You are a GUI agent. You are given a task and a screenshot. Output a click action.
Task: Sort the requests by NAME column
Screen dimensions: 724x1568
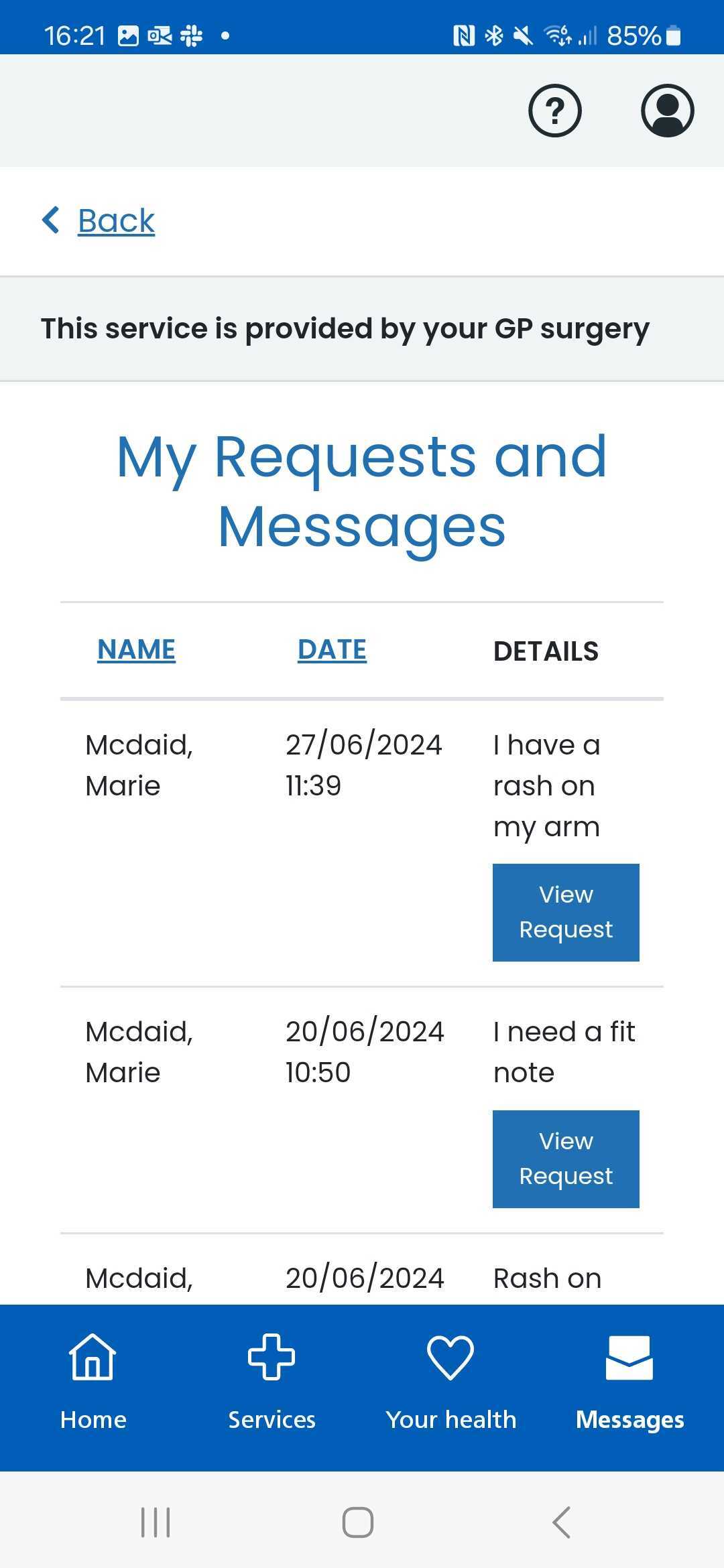click(x=136, y=649)
